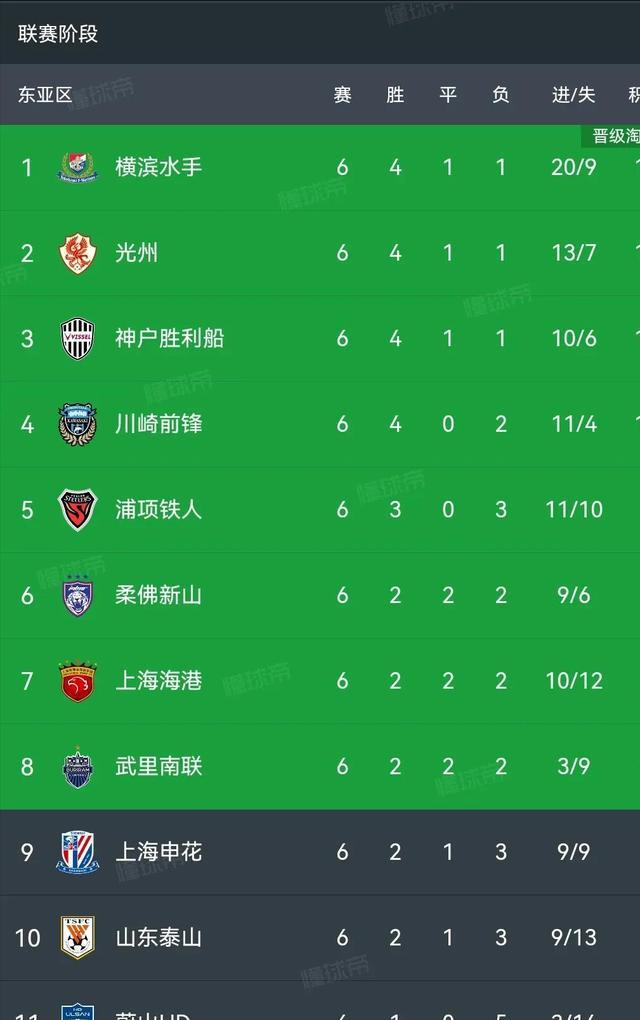Select 上海海港 in the table
The width and height of the screenshot is (640, 1020).
158,681
